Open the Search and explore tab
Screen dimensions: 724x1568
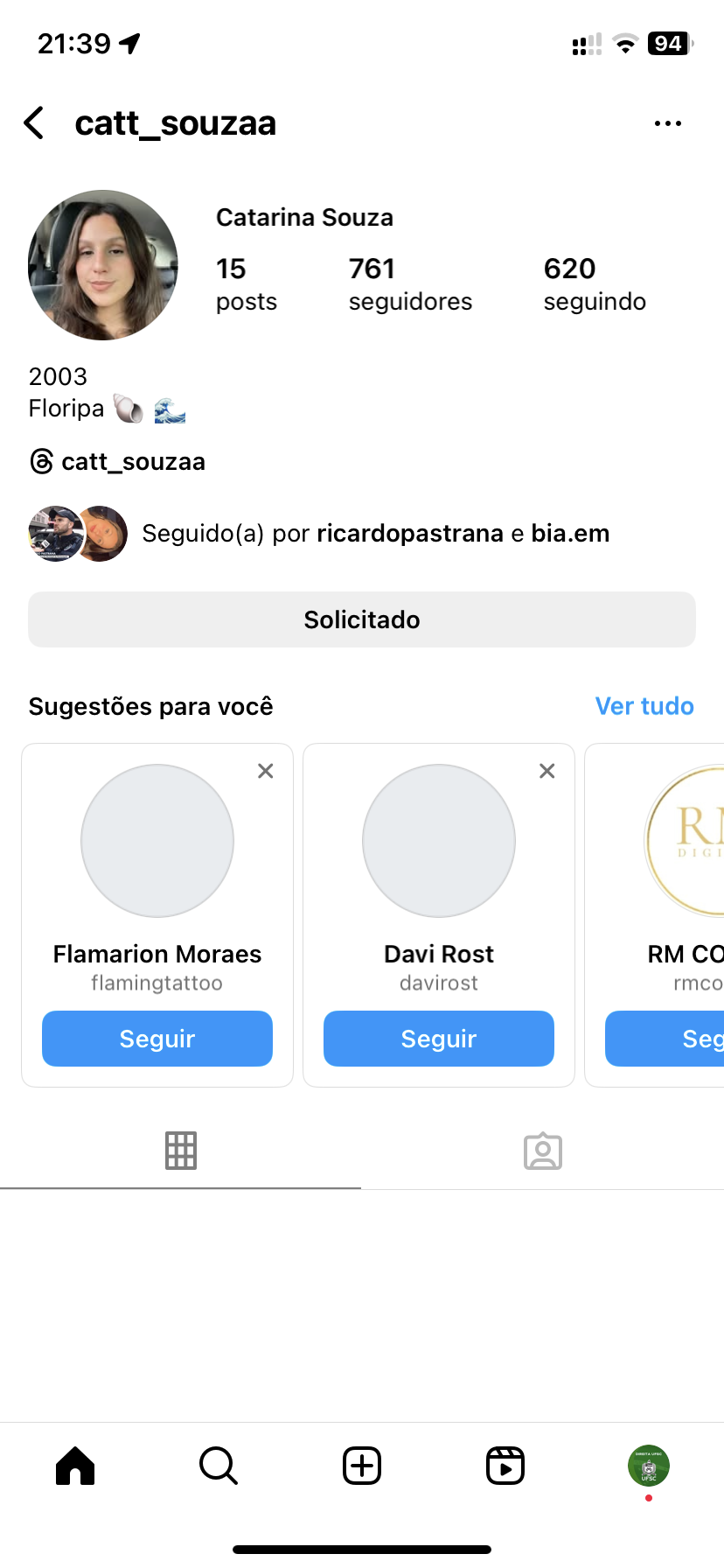click(x=219, y=1466)
